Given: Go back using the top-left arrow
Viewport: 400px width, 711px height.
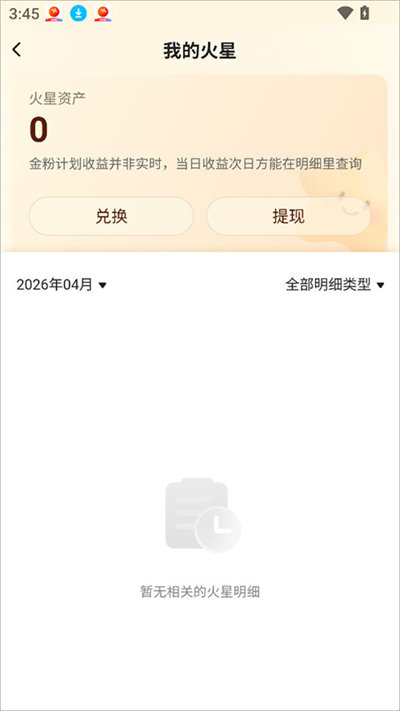Looking at the screenshot, I should 17,50.
